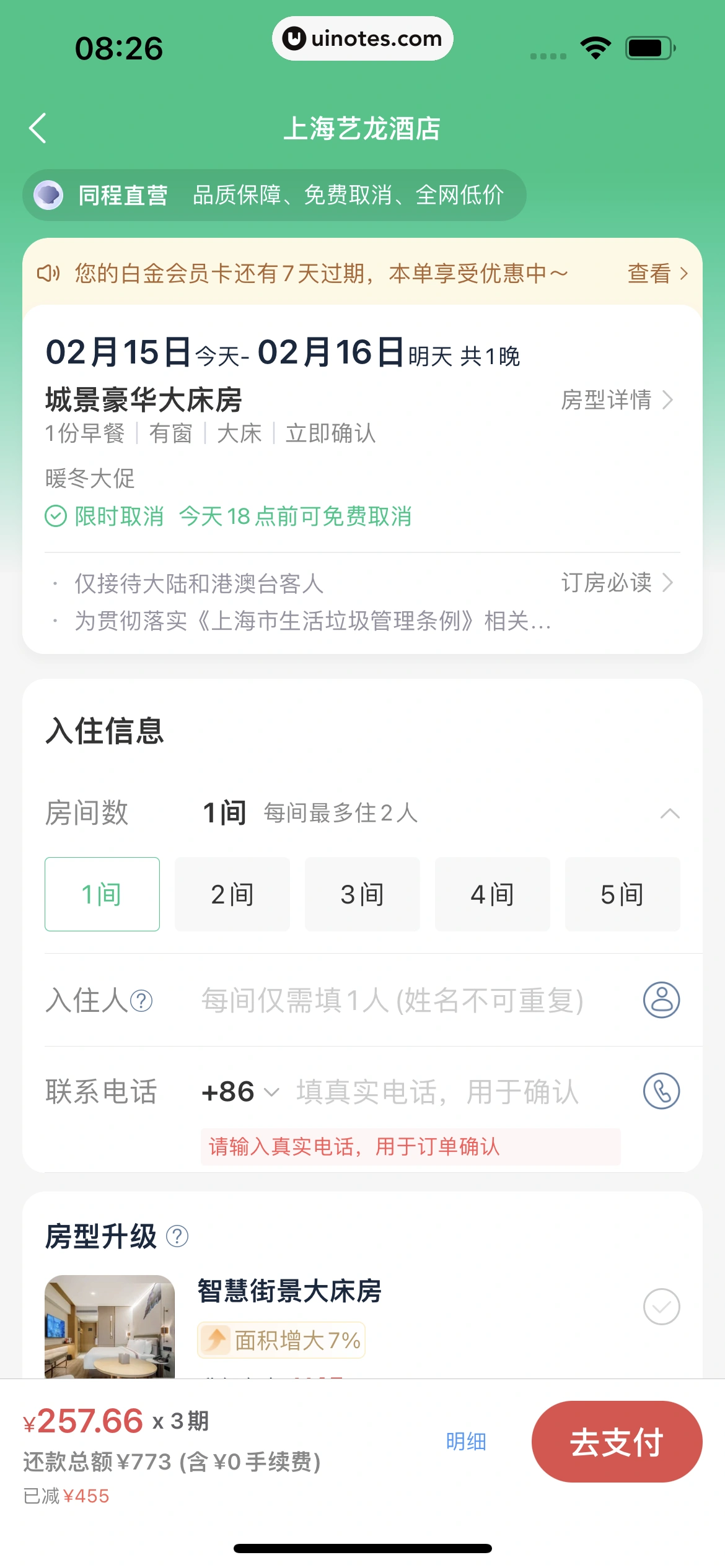Select the 5间 room count option
This screenshot has height=1568, width=725.
[622, 894]
